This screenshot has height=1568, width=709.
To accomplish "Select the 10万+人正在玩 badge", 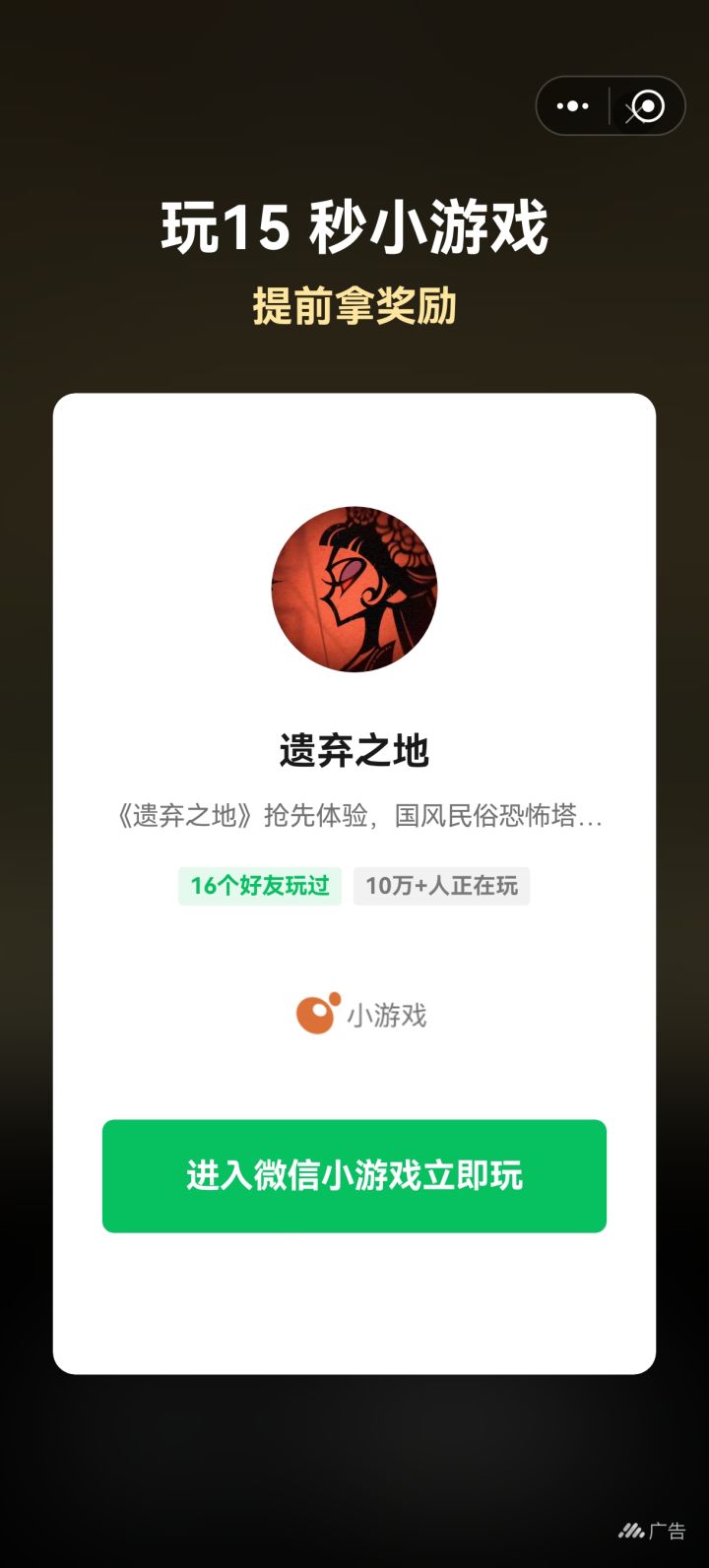I will pyautogui.click(x=441, y=886).
